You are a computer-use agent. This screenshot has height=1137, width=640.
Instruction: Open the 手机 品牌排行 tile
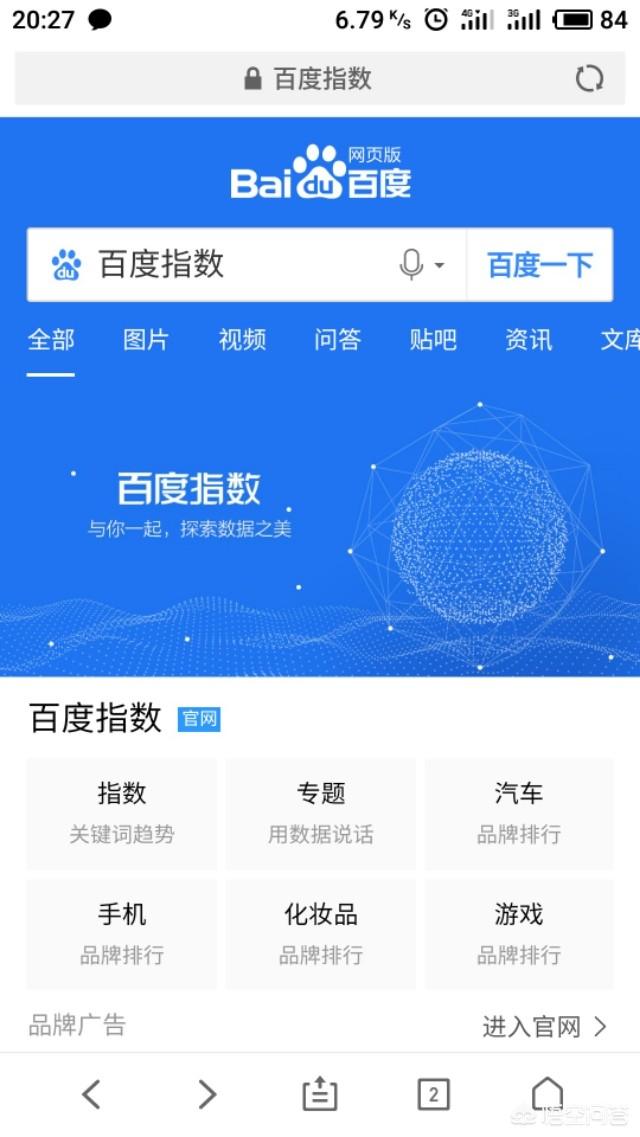(122, 933)
